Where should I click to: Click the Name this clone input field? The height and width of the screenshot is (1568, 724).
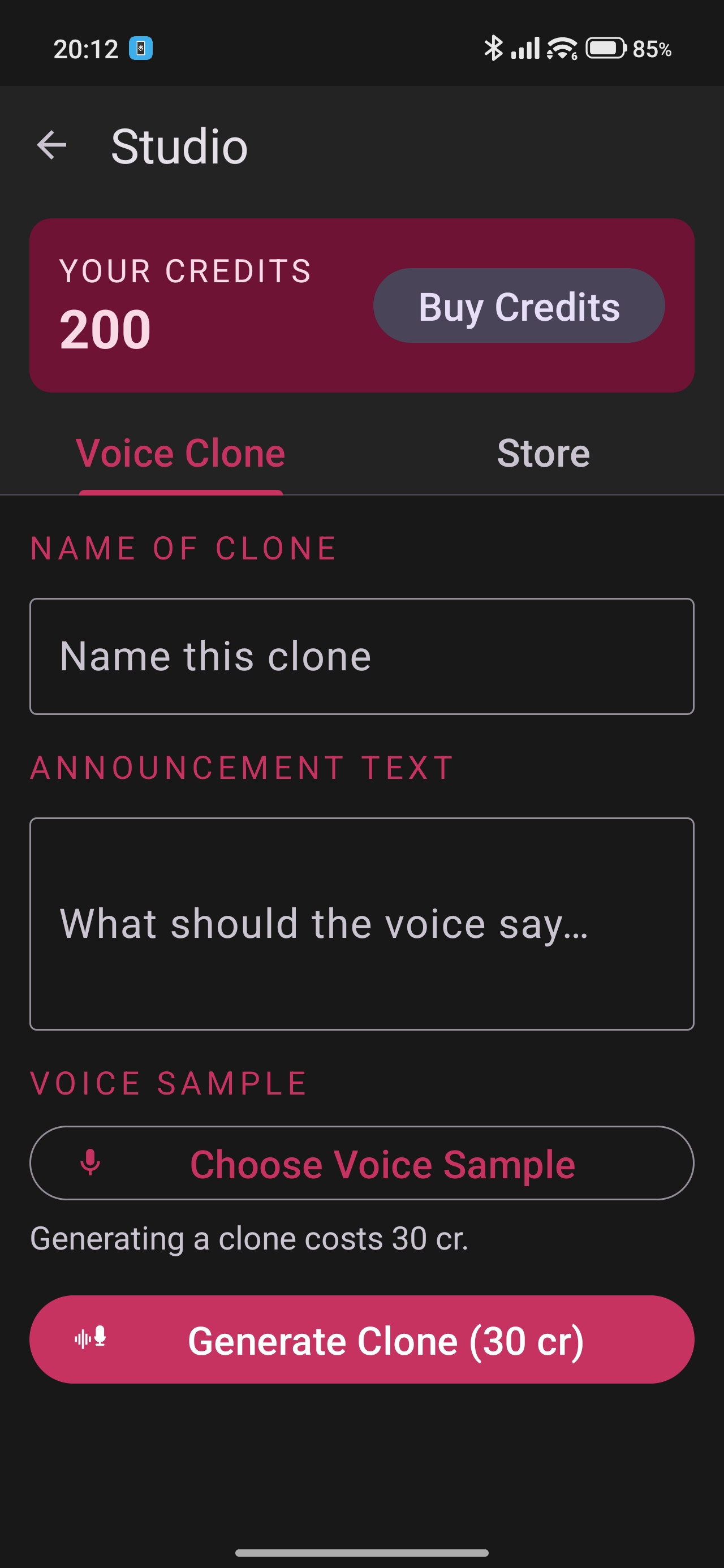click(x=361, y=655)
